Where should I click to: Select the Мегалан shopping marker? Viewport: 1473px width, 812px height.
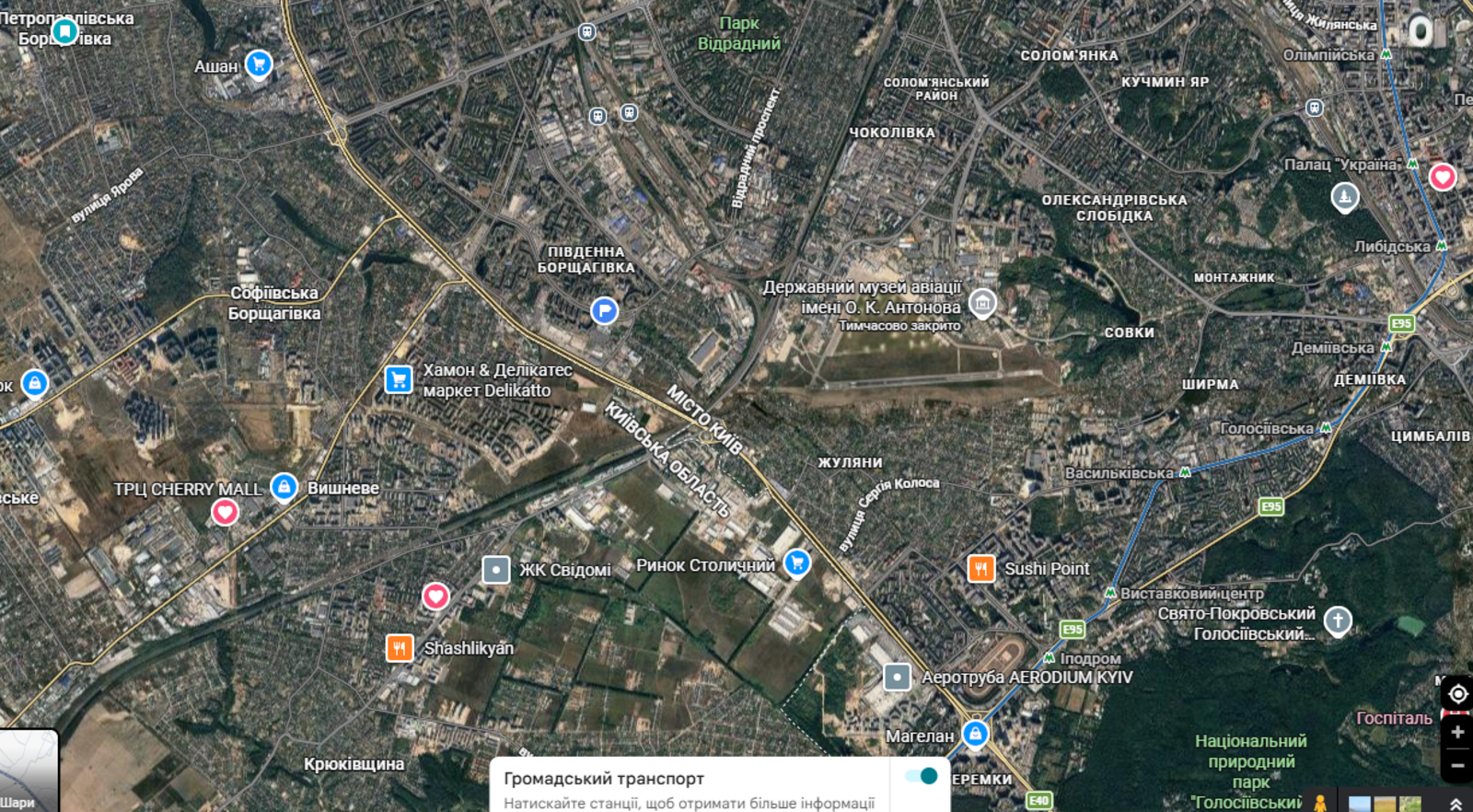click(975, 735)
